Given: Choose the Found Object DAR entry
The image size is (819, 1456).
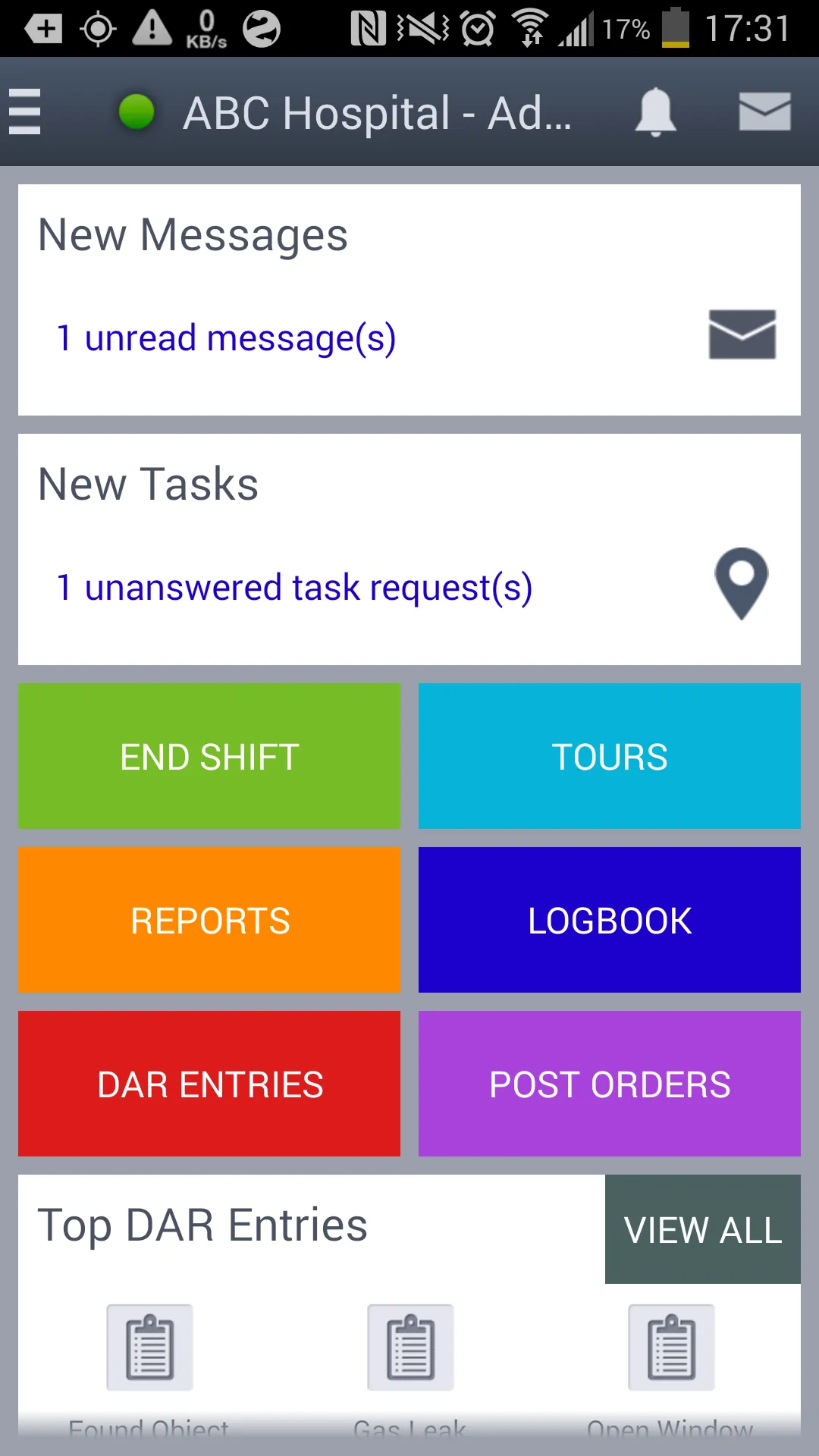Looking at the screenshot, I should pyautogui.click(x=149, y=1348).
